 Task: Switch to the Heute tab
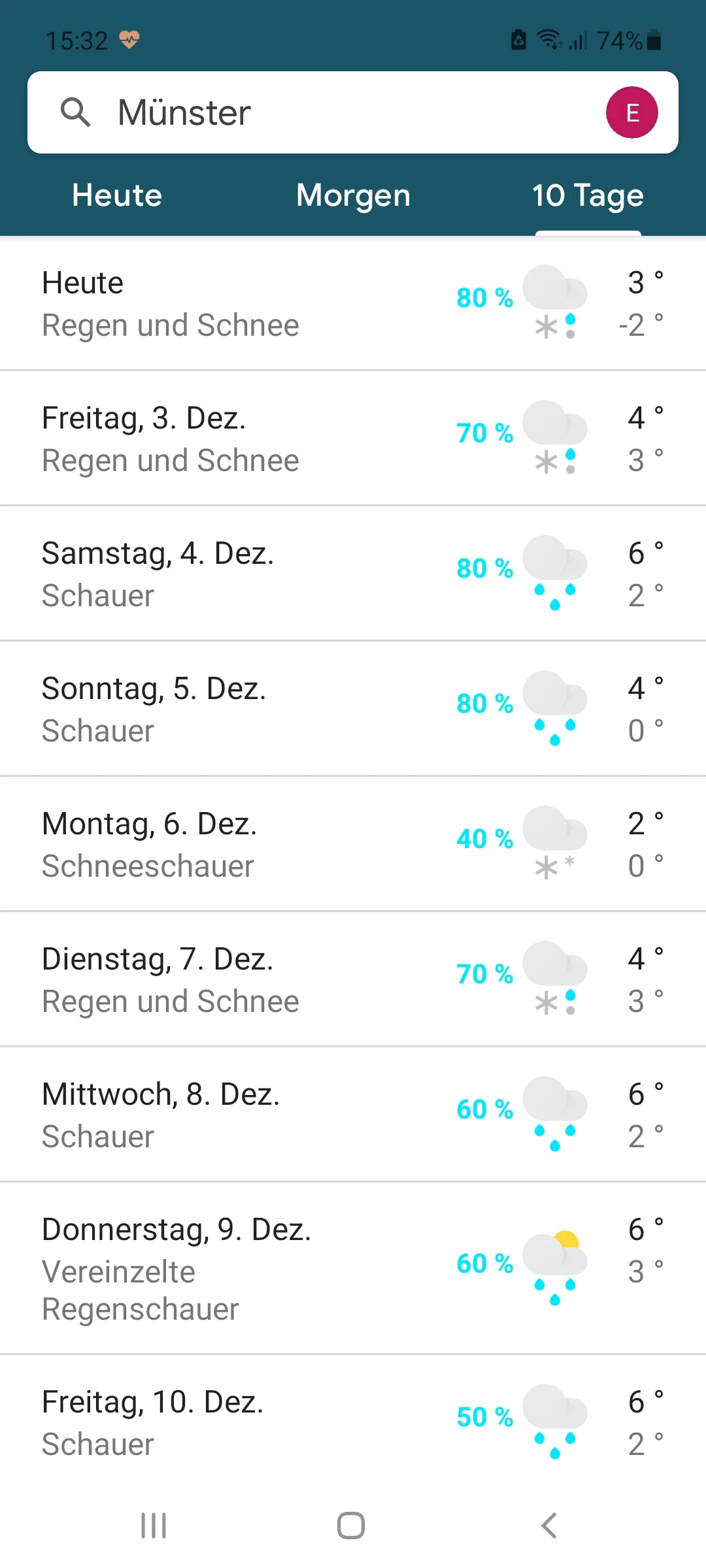tap(116, 195)
